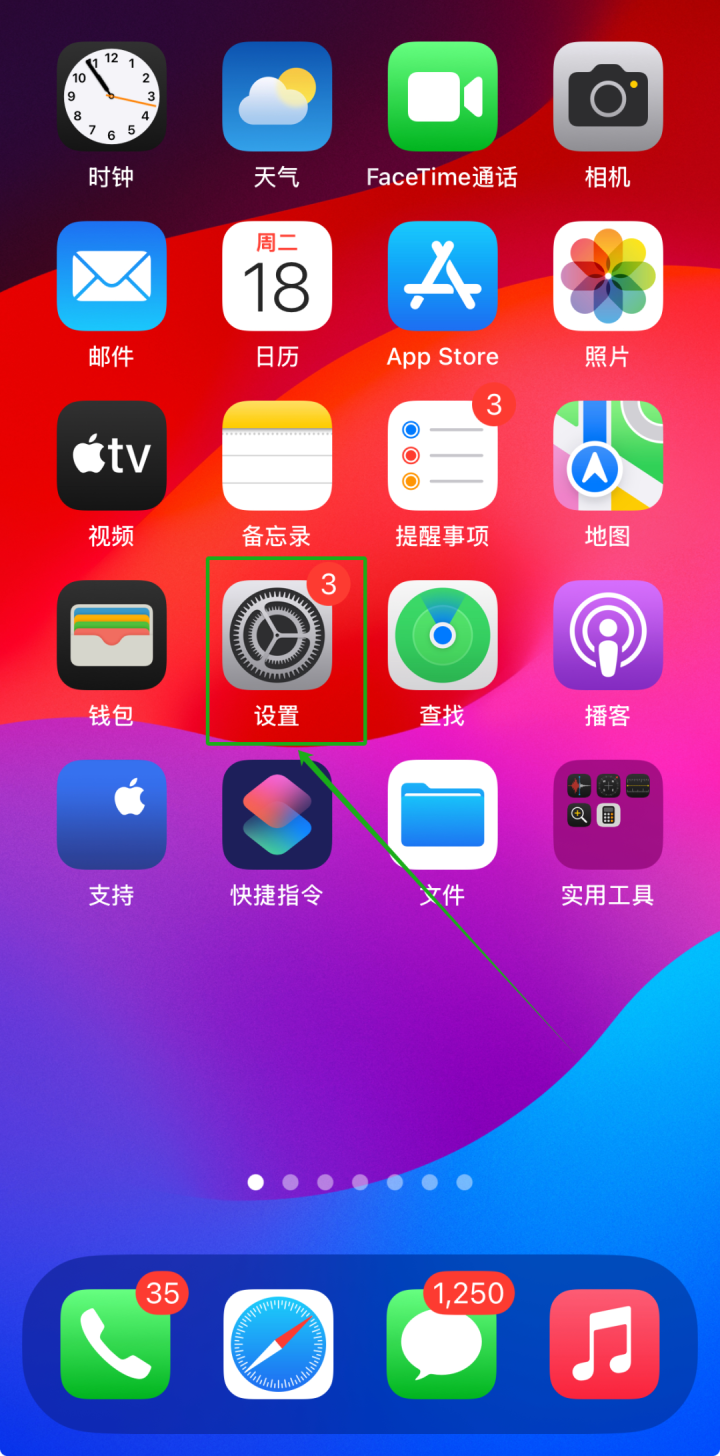This screenshot has height=1456, width=720.
Task: Open the 播客 podcasts app
Action: point(608,635)
